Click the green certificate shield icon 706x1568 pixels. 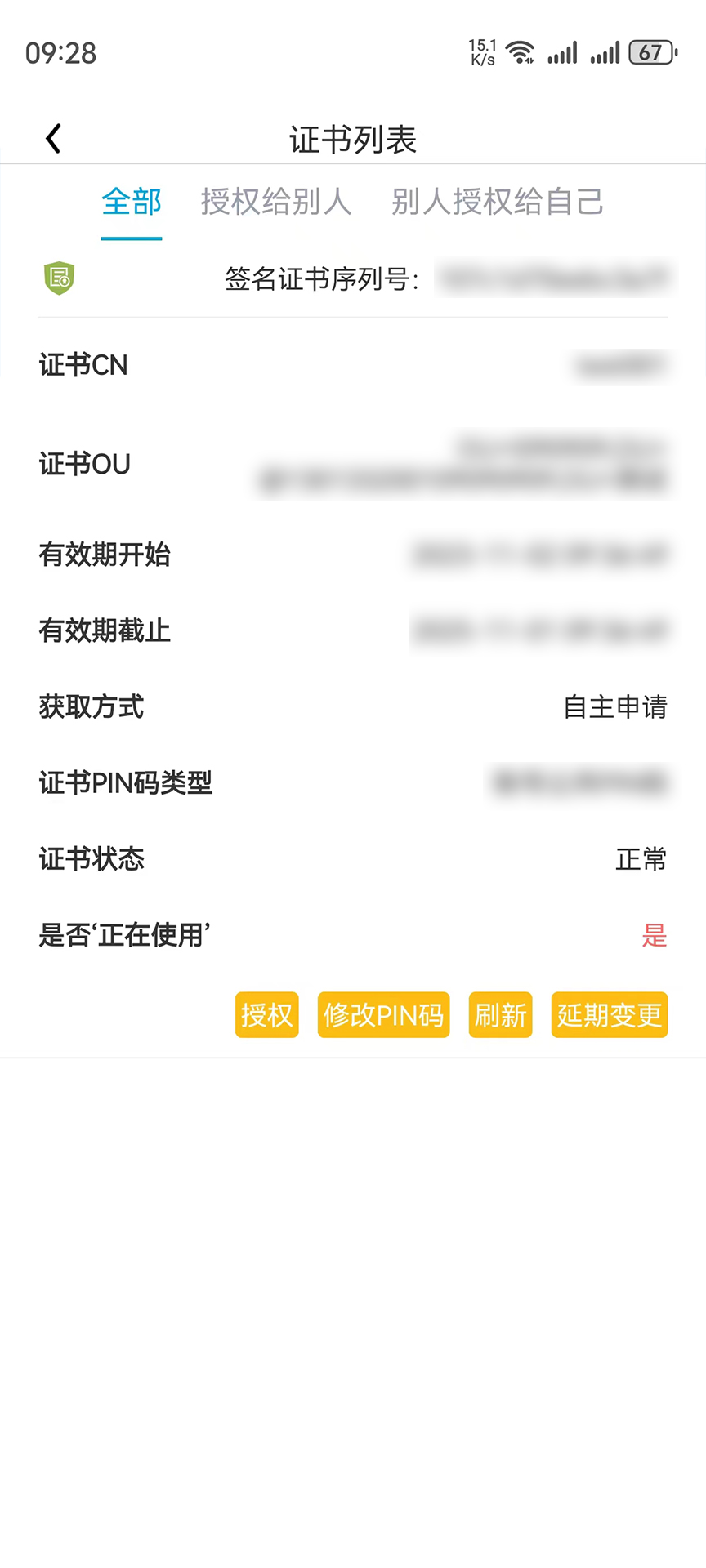pyautogui.click(x=58, y=278)
